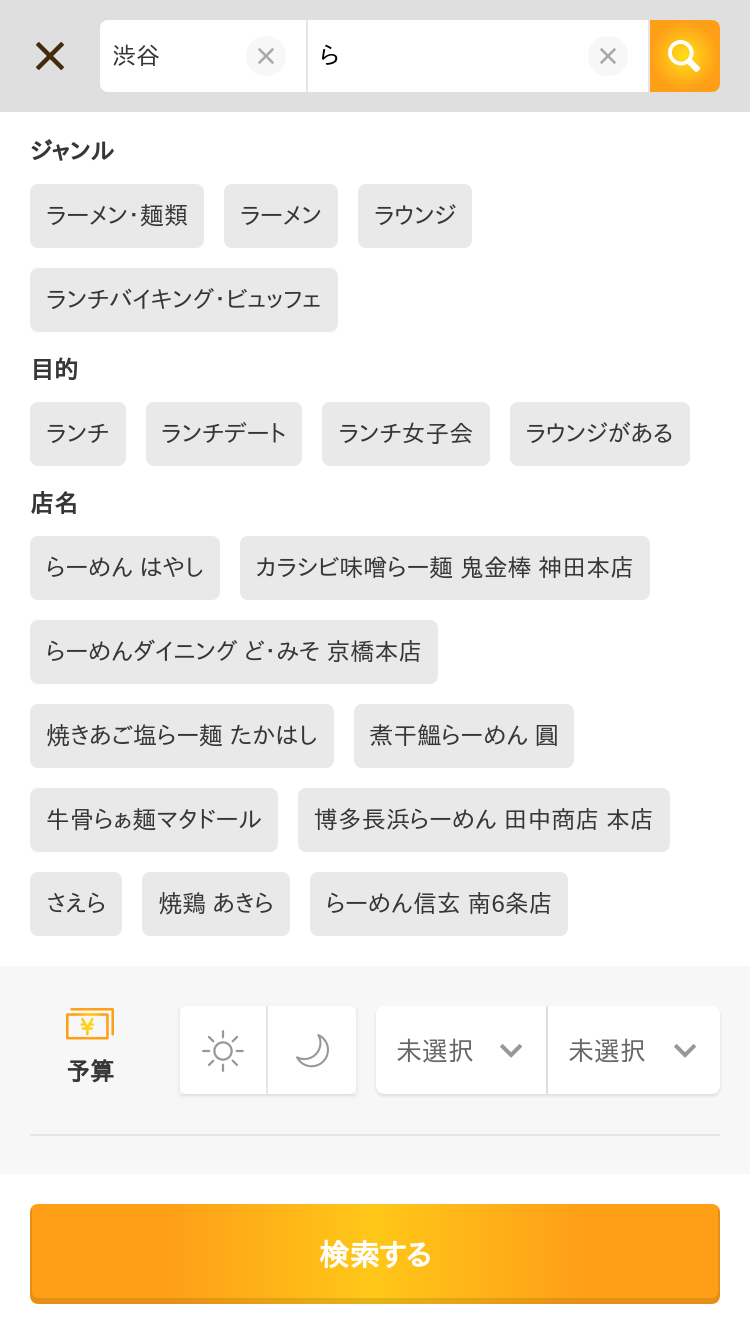
Task: Toggle the ラーメン genre chip
Action: pyautogui.click(x=280, y=216)
